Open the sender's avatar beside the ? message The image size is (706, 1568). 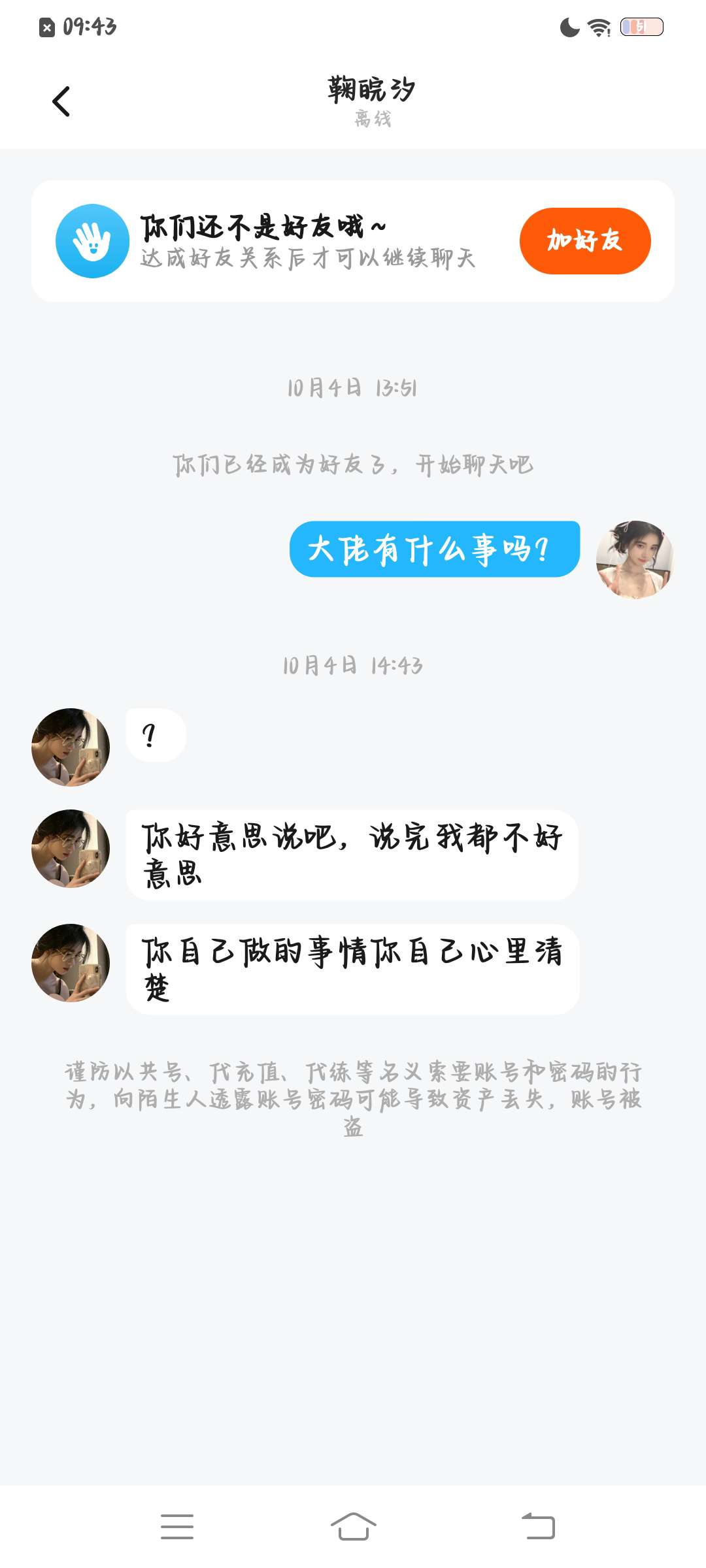click(71, 747)
